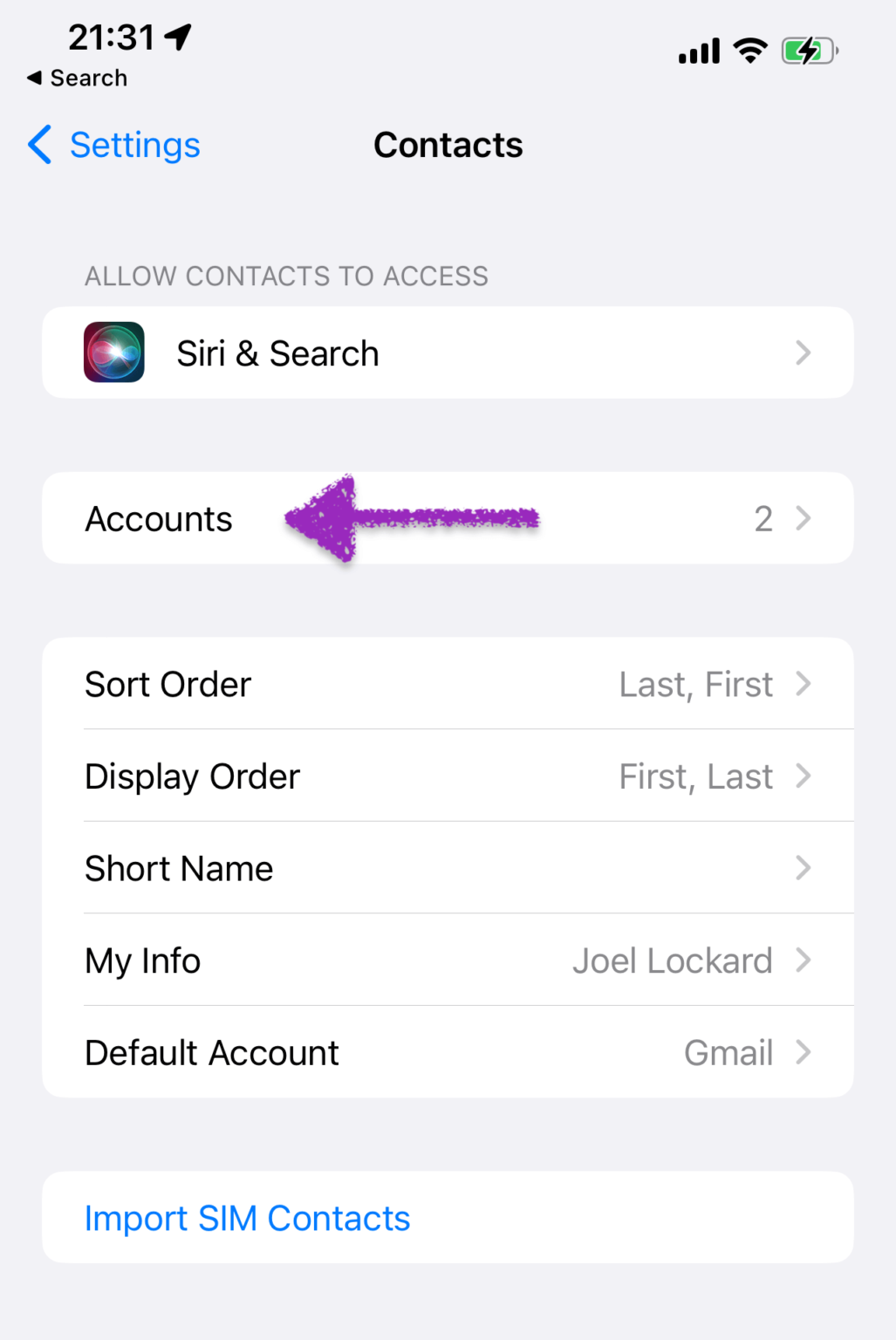Tap the charging battery icon
The image size is (896, 1340).
807,51
